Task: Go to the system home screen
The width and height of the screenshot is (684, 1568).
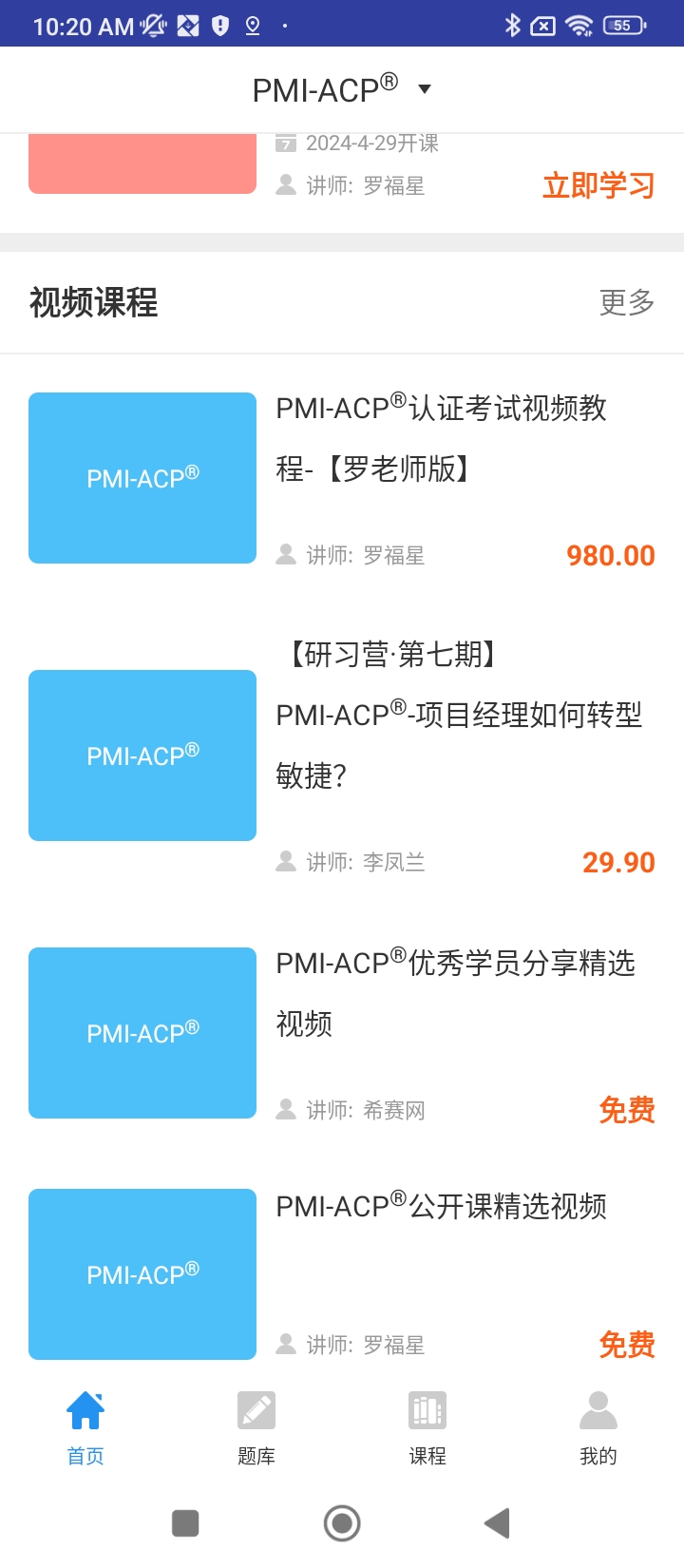Action: [x=342, y=1523]
